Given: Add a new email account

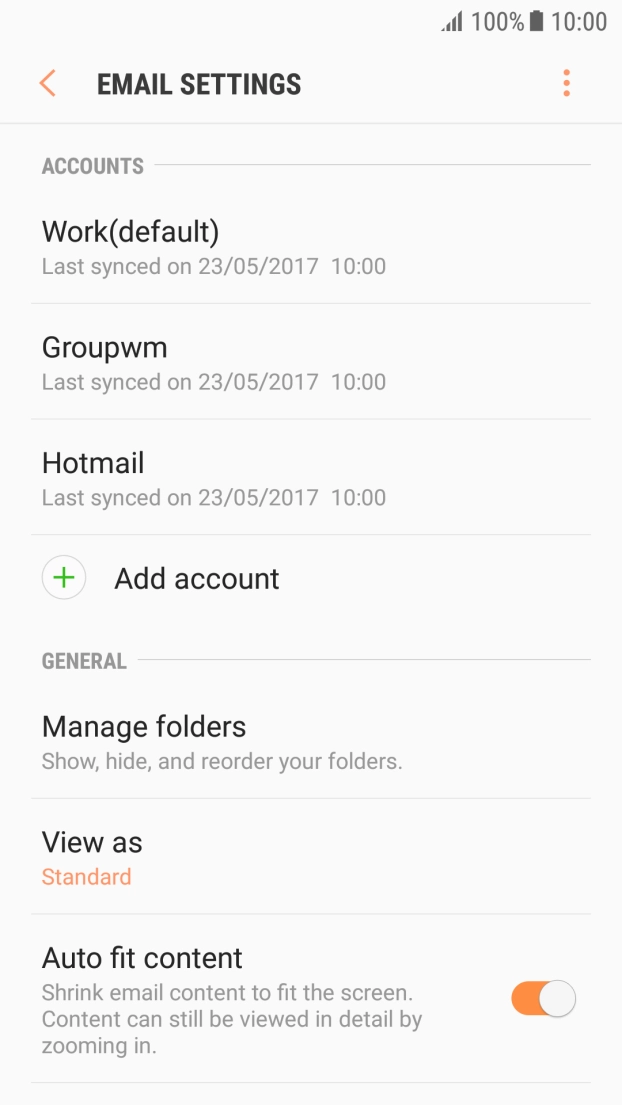Looking at the screenshot, I should tap(196, 578).
